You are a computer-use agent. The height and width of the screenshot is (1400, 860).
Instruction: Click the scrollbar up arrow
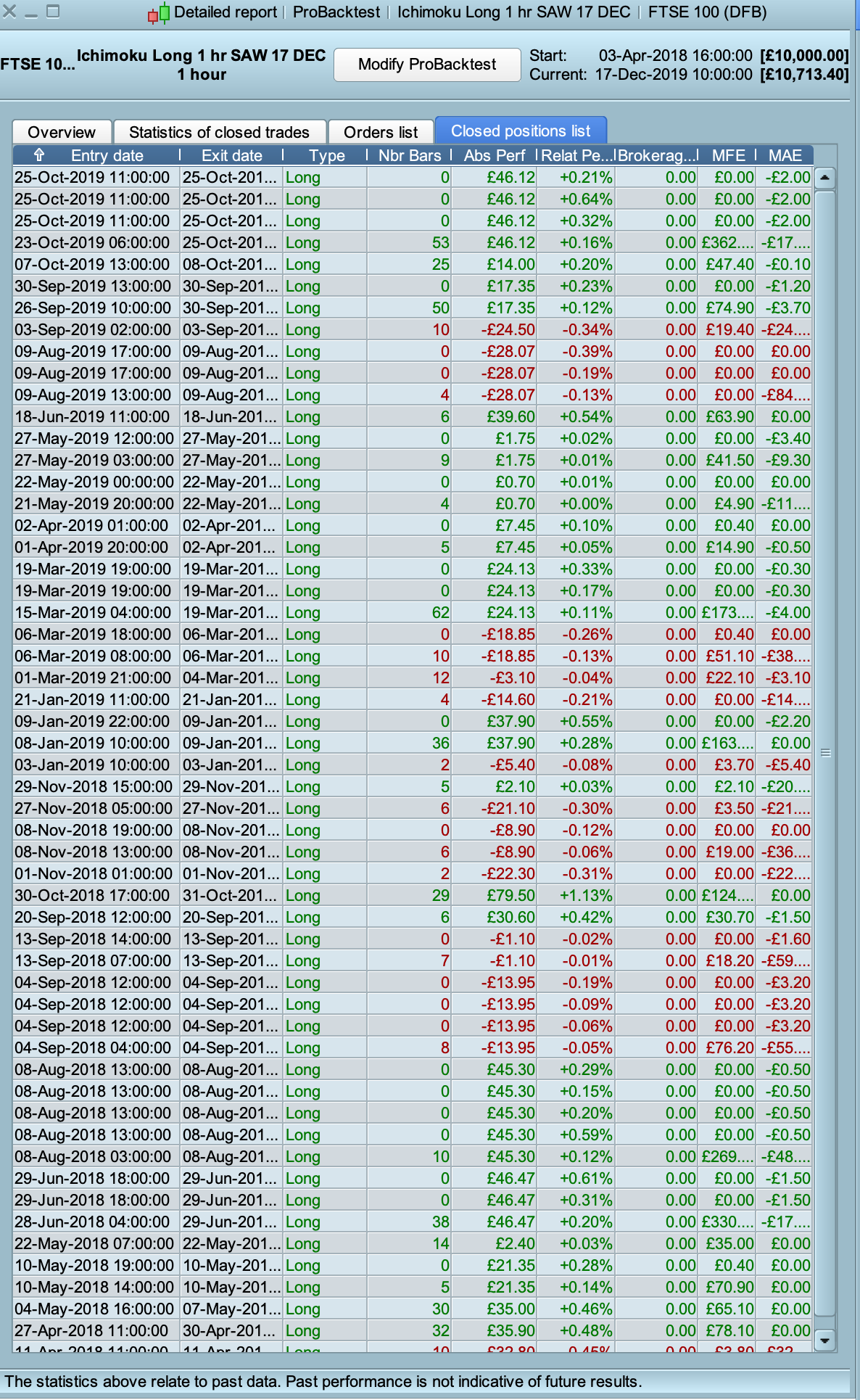(824, 178)
